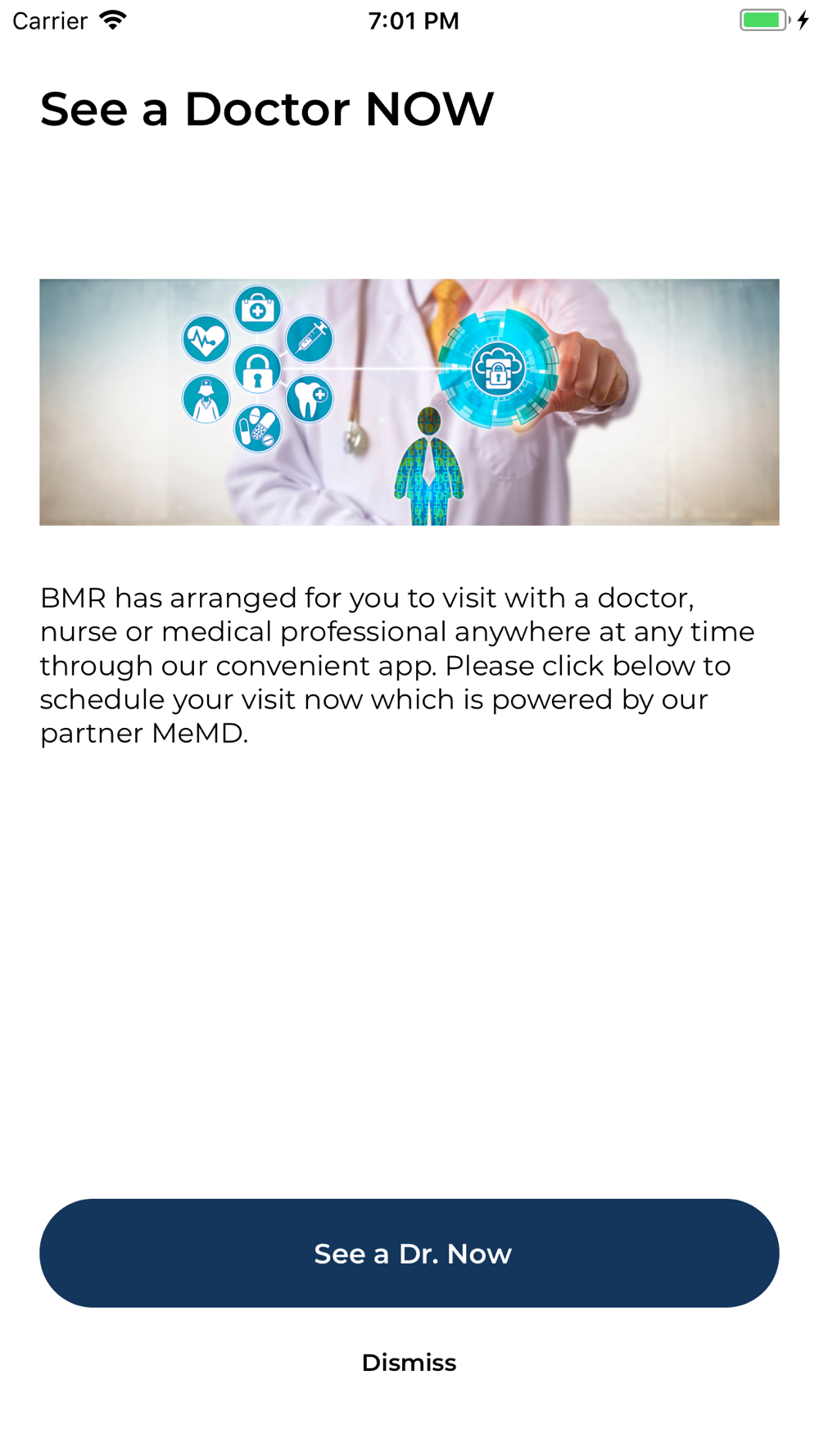Dismiss the See a Doctor screen
The width and height of the screenshot is (819, 1456).
tap(409, 1363)
